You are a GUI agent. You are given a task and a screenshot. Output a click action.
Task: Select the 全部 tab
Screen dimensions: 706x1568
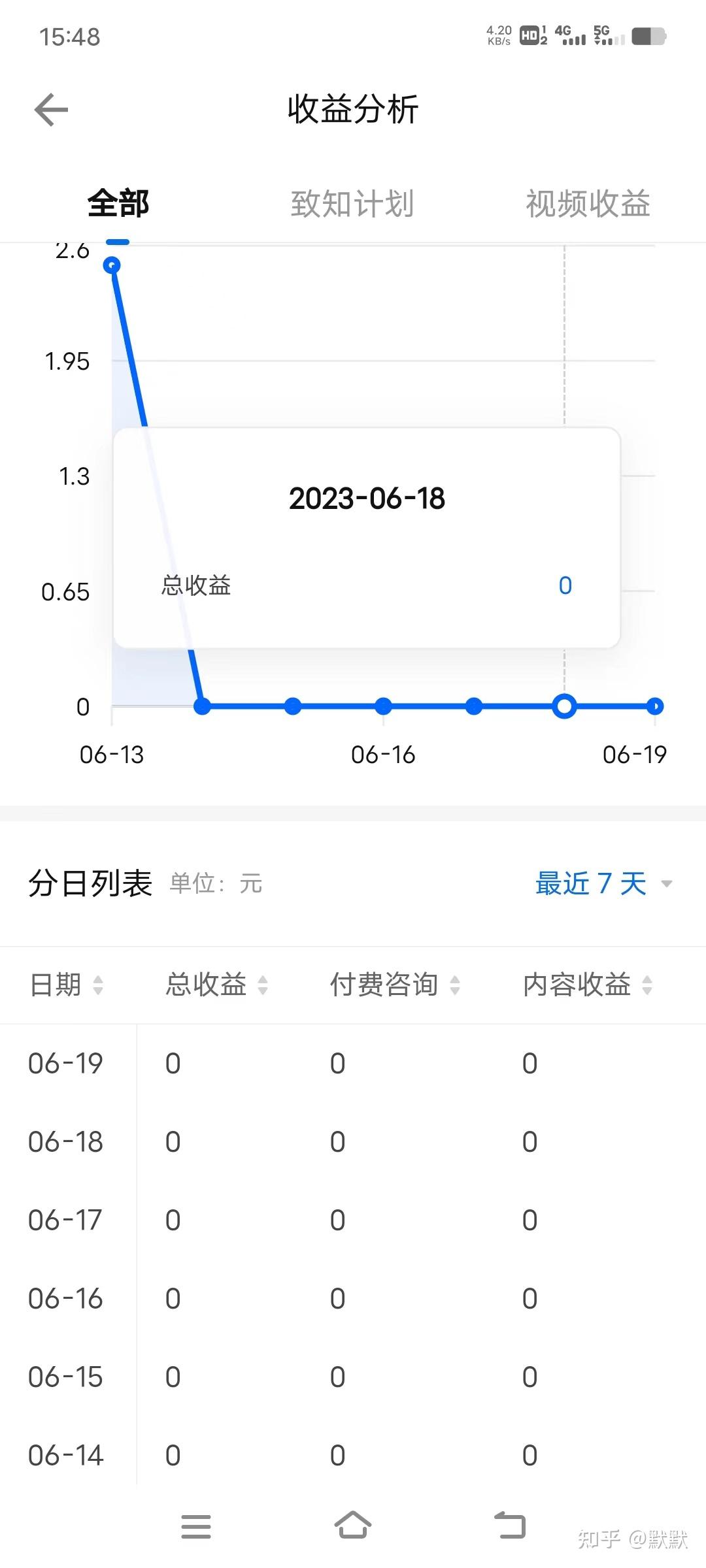point(118,203)
